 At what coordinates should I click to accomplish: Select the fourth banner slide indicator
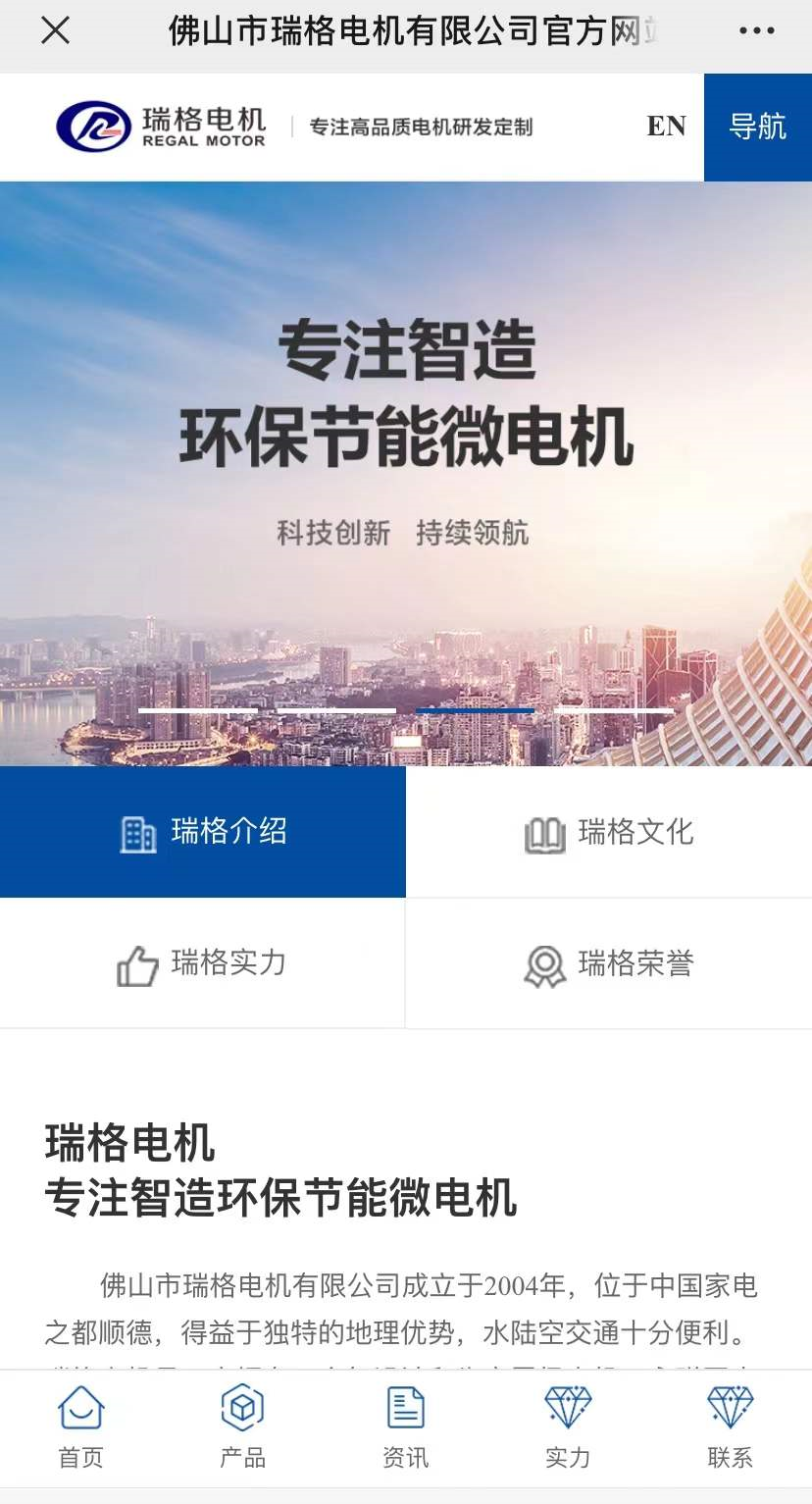[614, 709]
